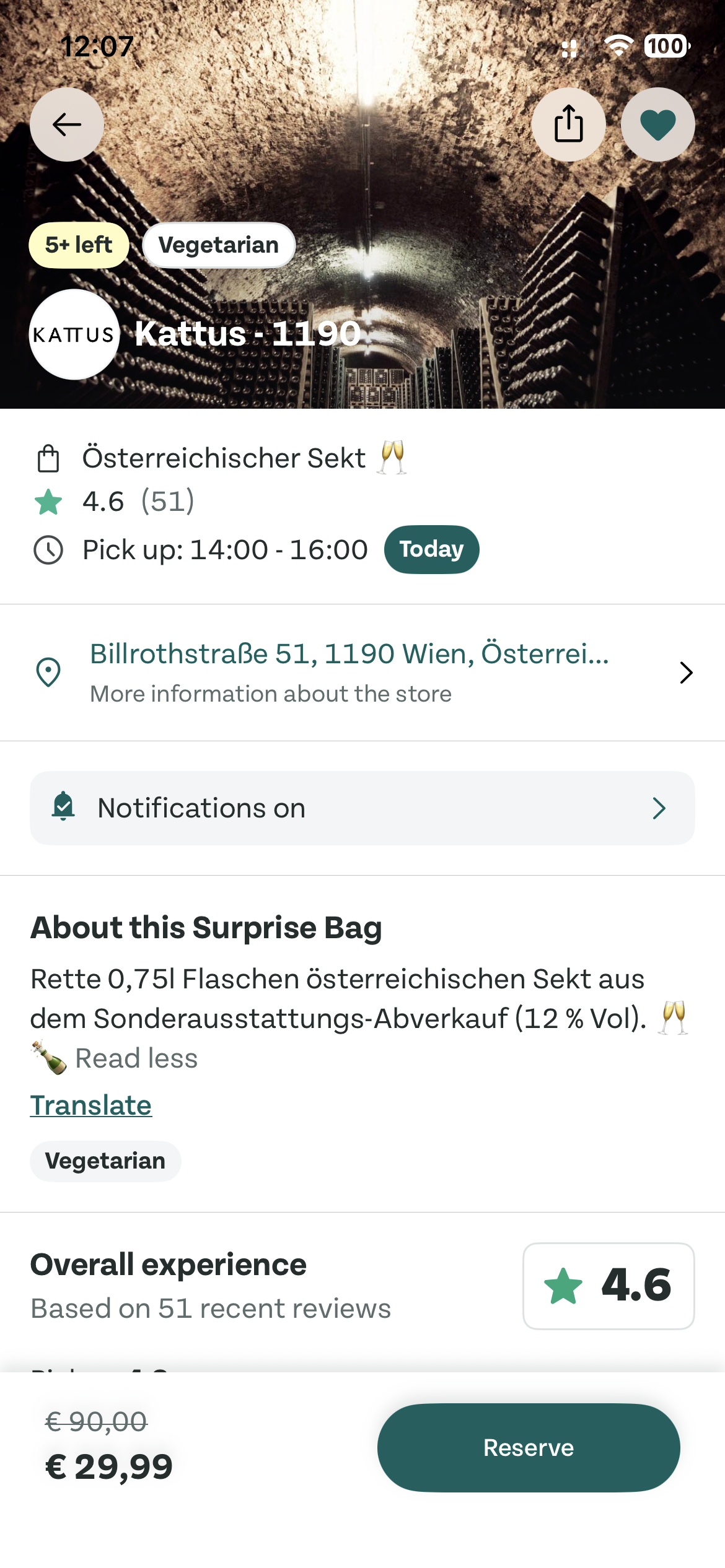Image resolution: width=725 pixels, height=1568 pixels.
Task: Remove Kattus from favorites with heart
Action: (x=657, y=124)
